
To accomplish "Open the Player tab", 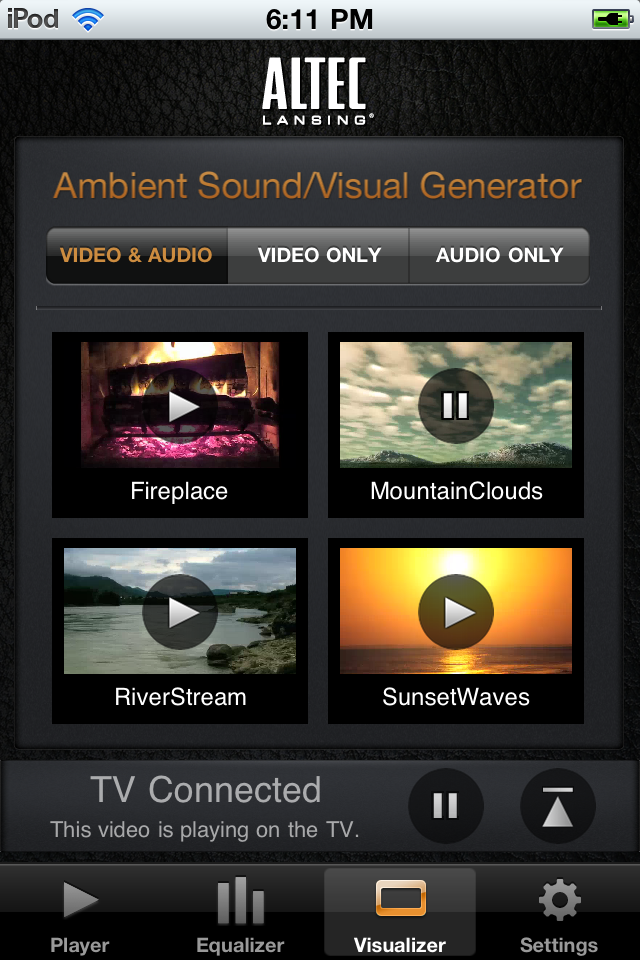I will tap(80, 914).
